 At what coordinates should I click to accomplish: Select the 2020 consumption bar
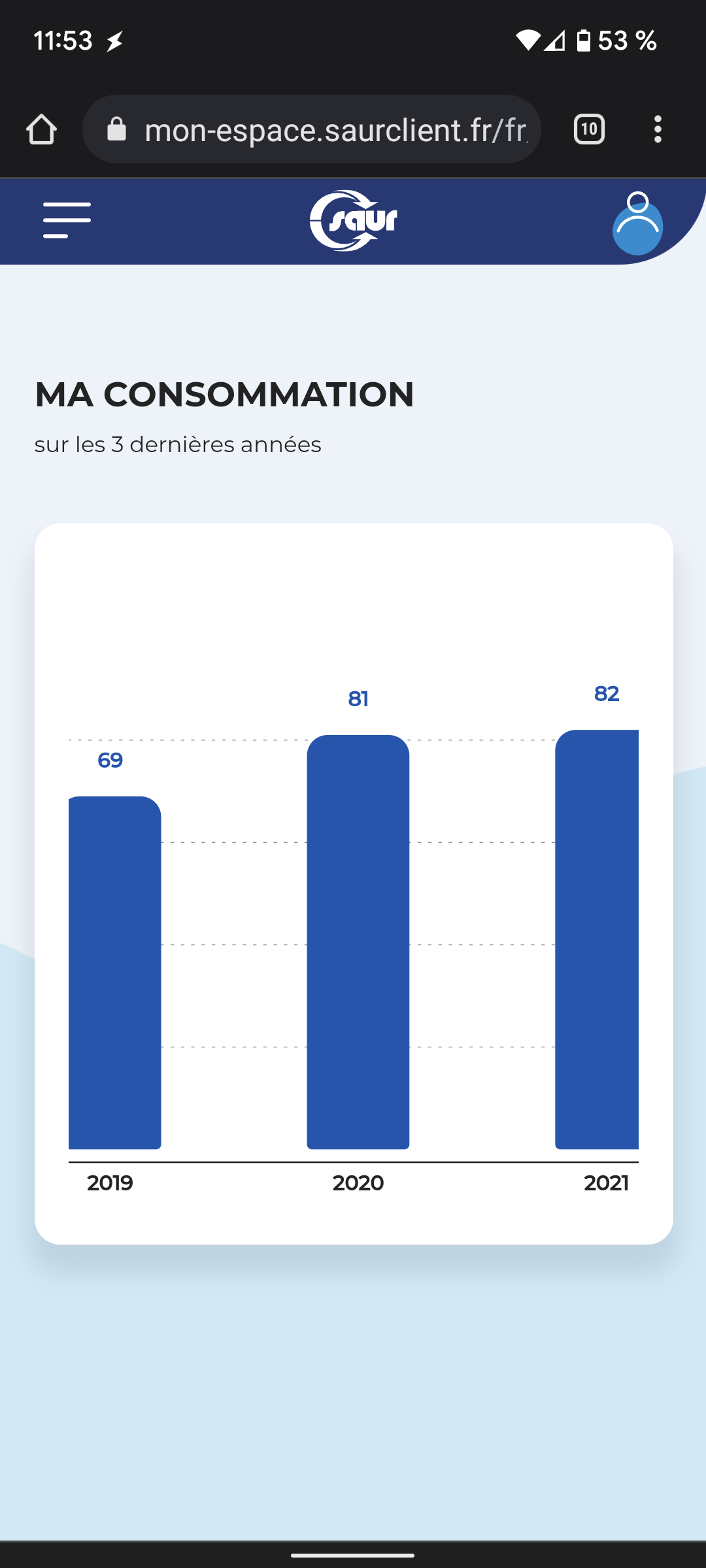[x=358, y=942]
